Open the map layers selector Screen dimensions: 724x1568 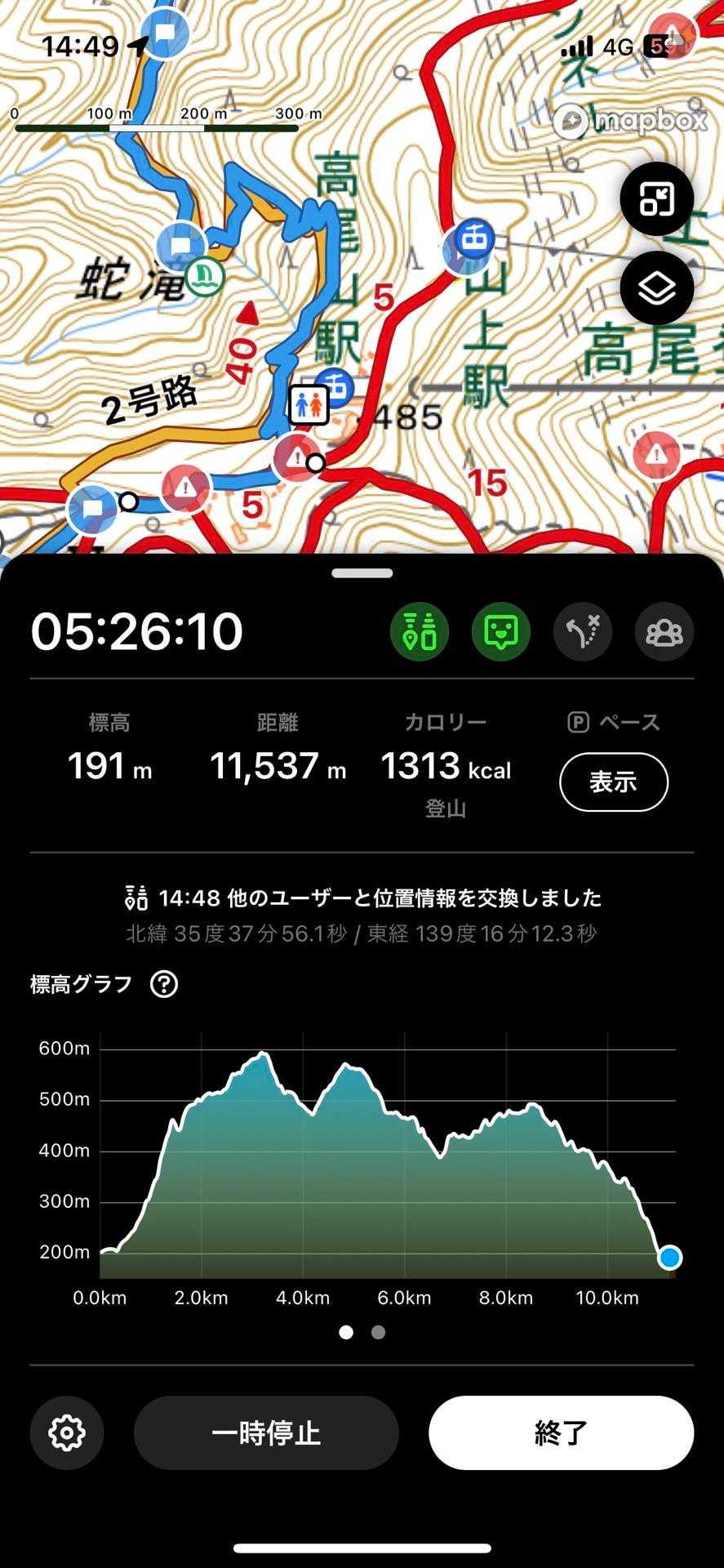click(x=656, y=288)
